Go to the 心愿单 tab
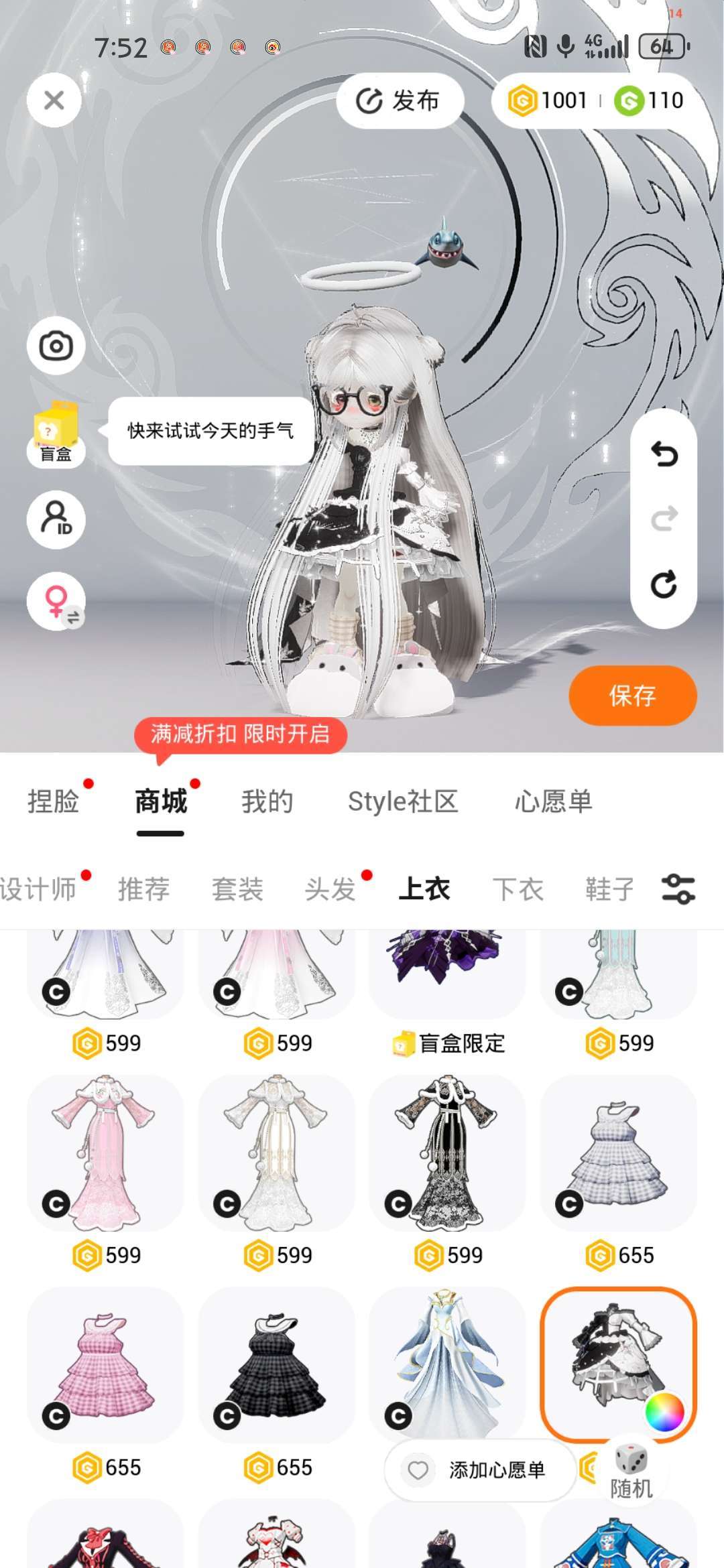 point(553,801)
